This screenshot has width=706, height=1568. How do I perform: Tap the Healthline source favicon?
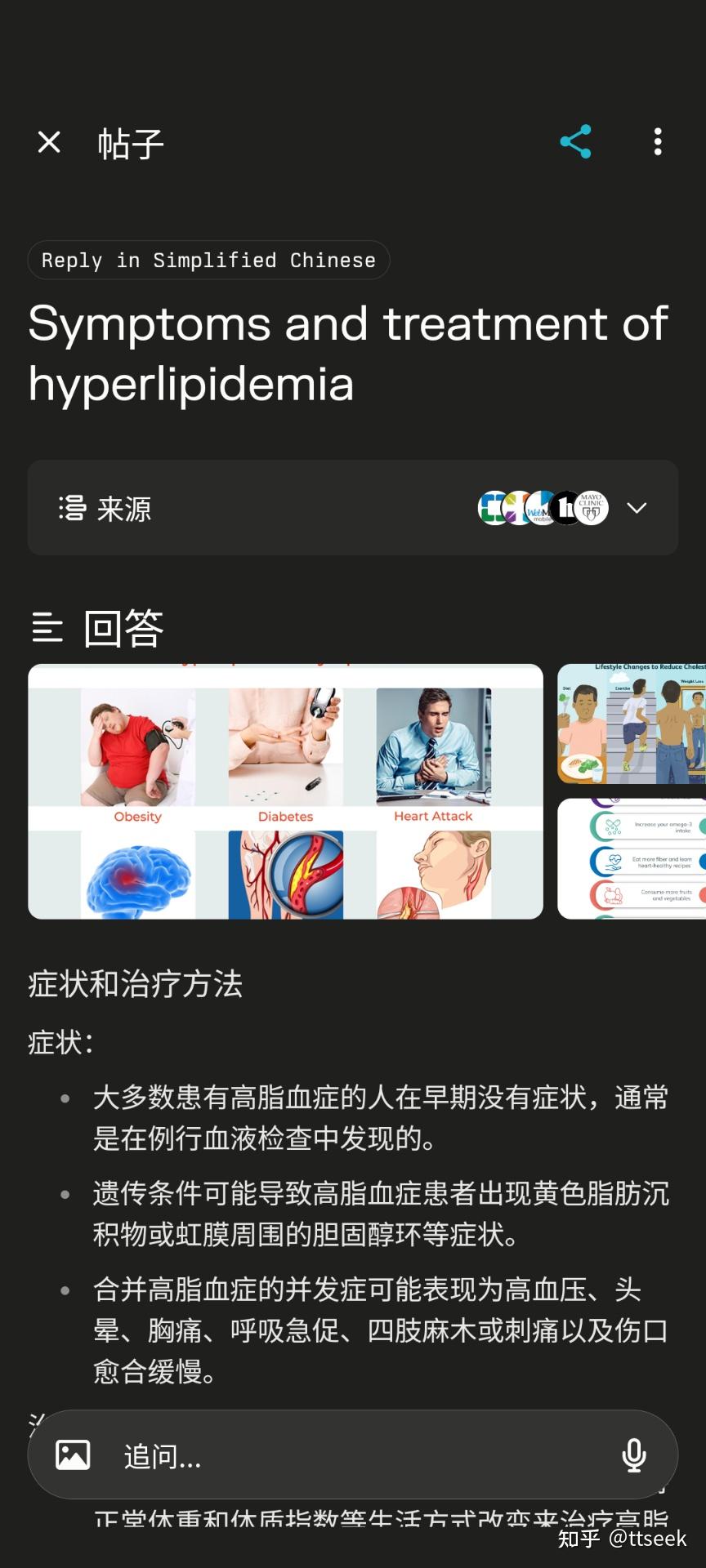565,508
